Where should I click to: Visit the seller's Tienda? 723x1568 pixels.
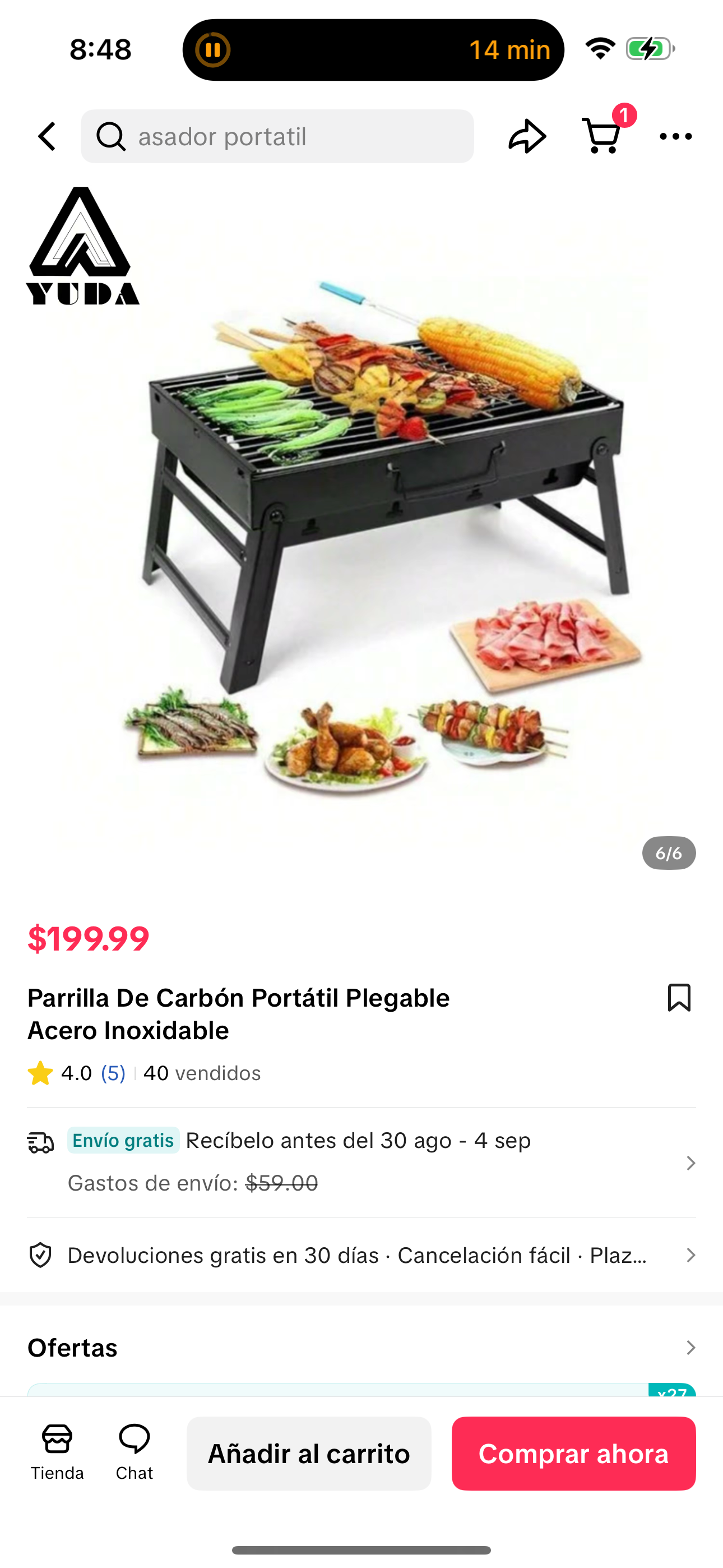coord(57,1452)
